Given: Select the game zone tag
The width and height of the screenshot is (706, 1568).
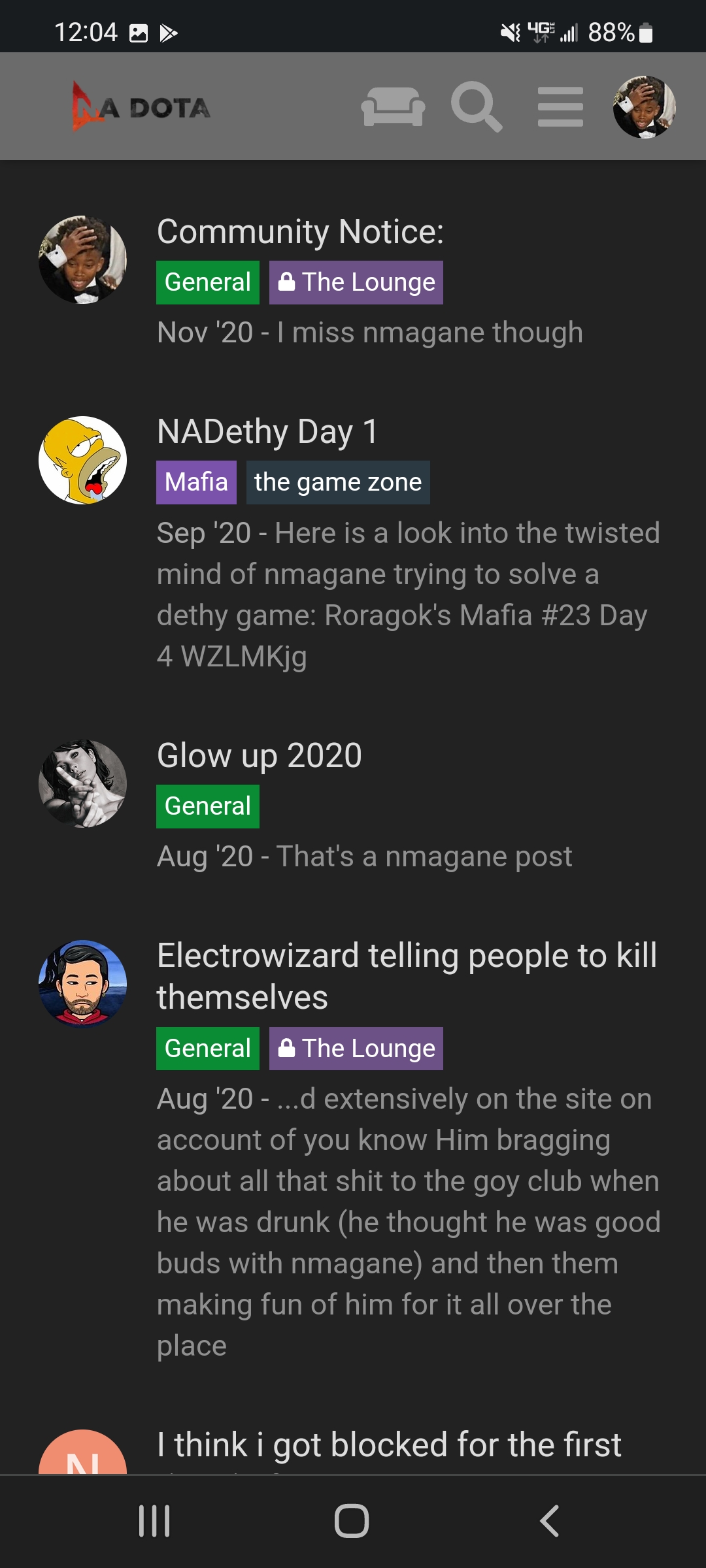Looking at the screenshot, I should [x=338, y=482].
